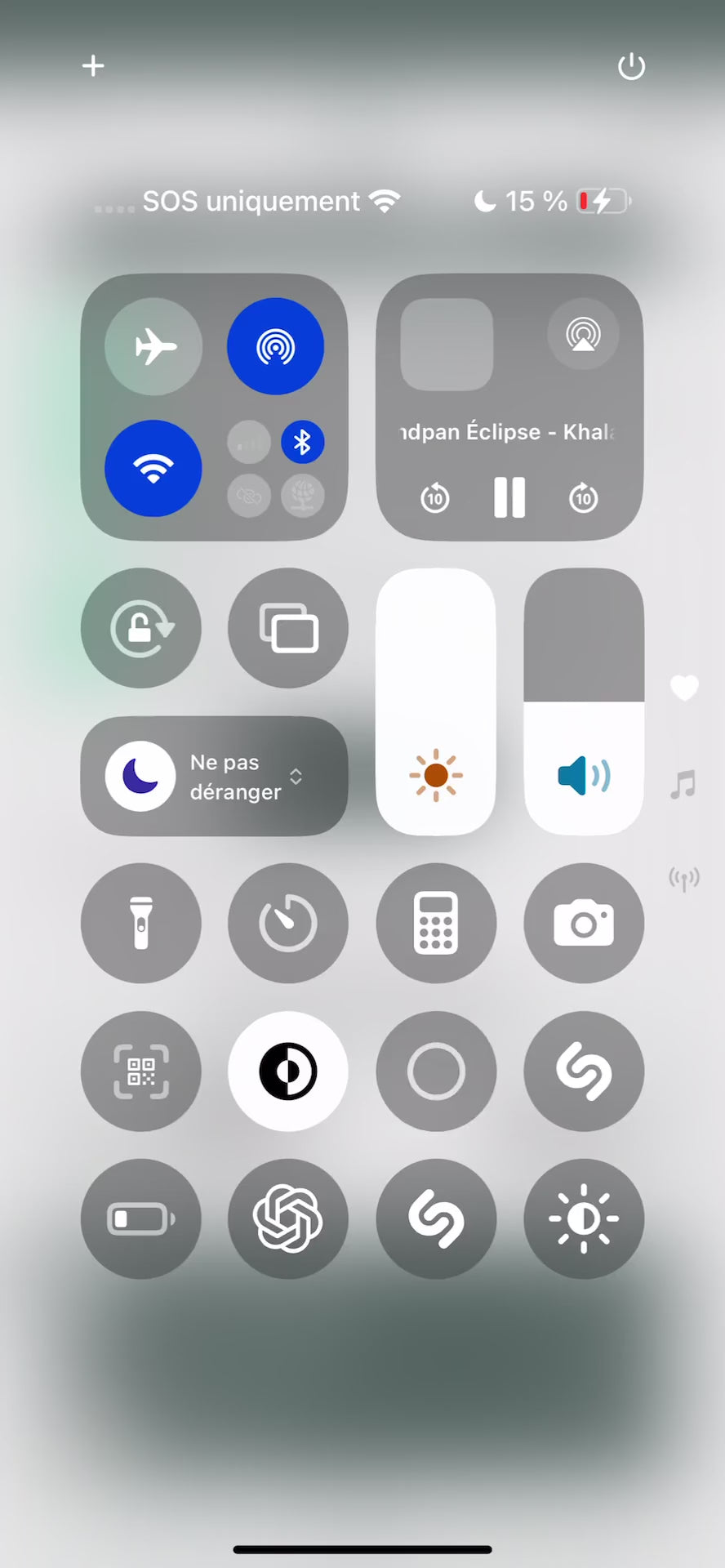Toggle Ne pas déranger focus
Screen dimensions: 725x1568
click(214, 776)
